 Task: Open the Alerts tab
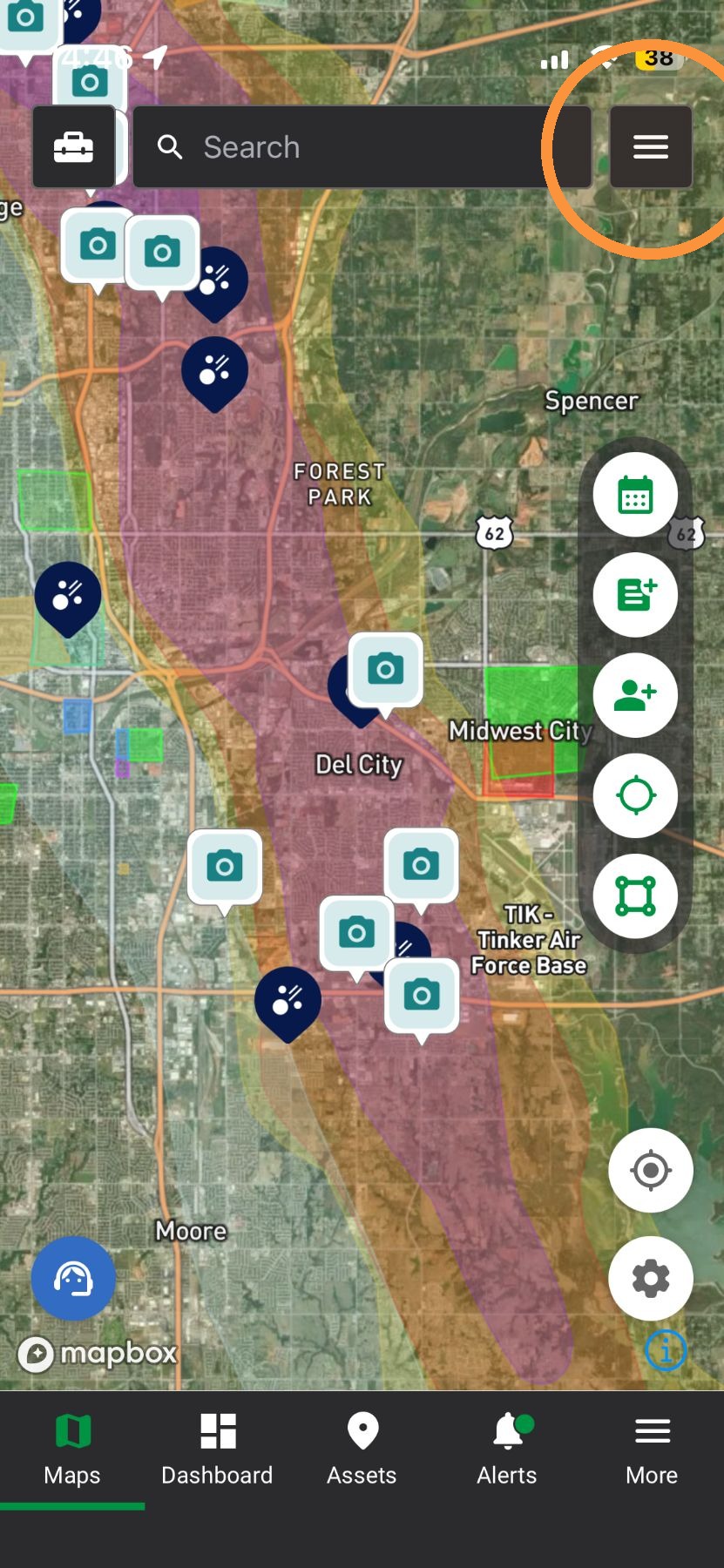click(507, 1450)
